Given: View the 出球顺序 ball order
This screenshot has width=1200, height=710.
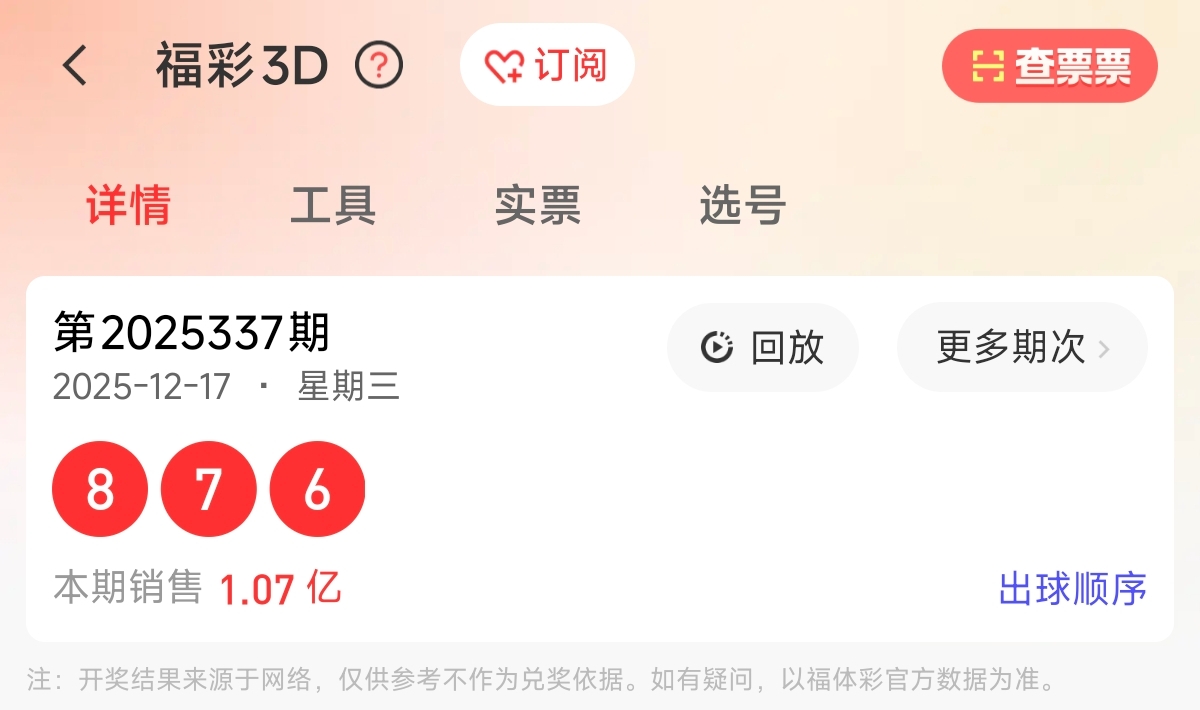Looking at the screenshot, I should [1072, 589].
